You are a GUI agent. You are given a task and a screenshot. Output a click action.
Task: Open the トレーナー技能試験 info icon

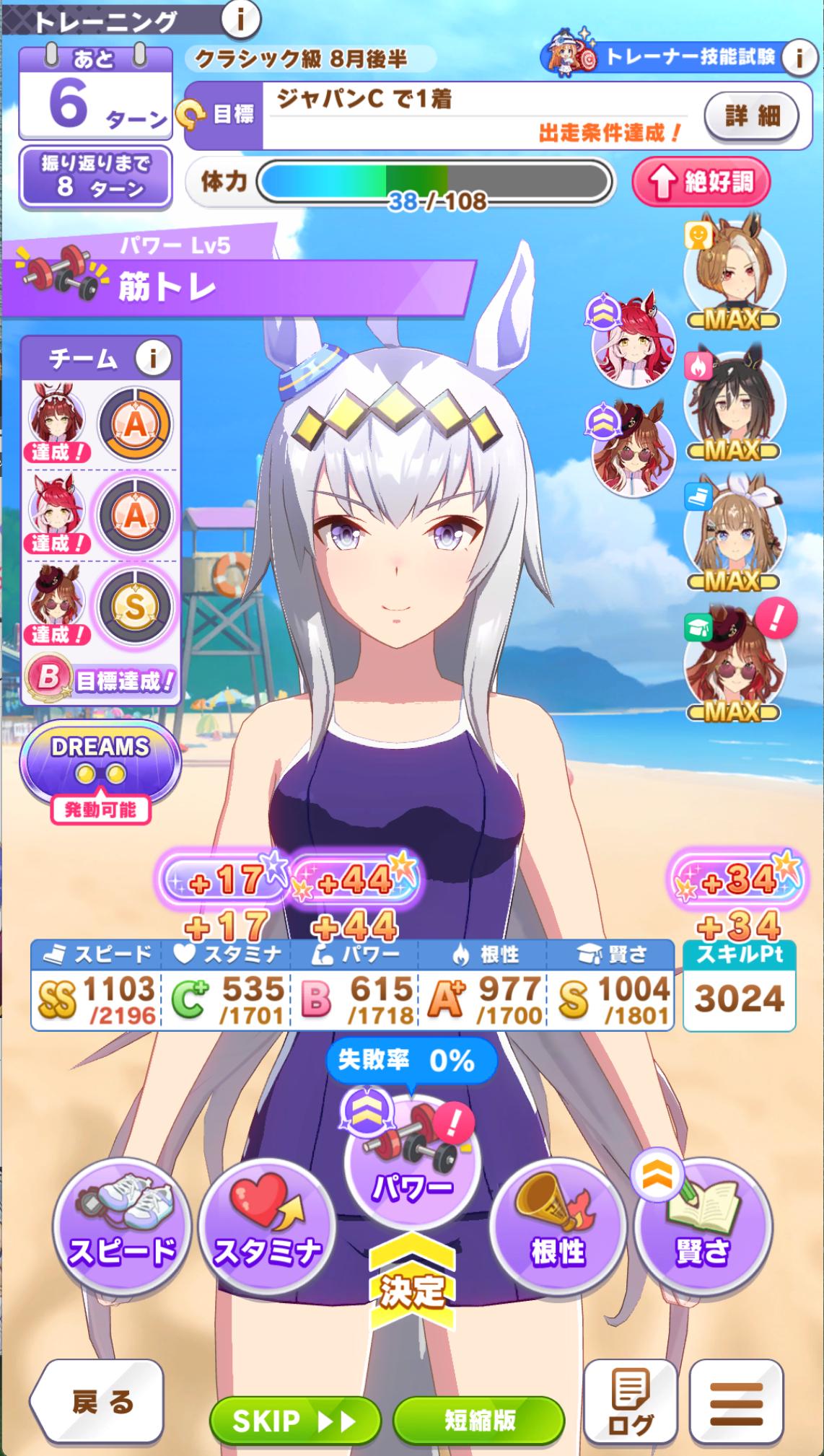pyautogui.click(x=797, y=57)
